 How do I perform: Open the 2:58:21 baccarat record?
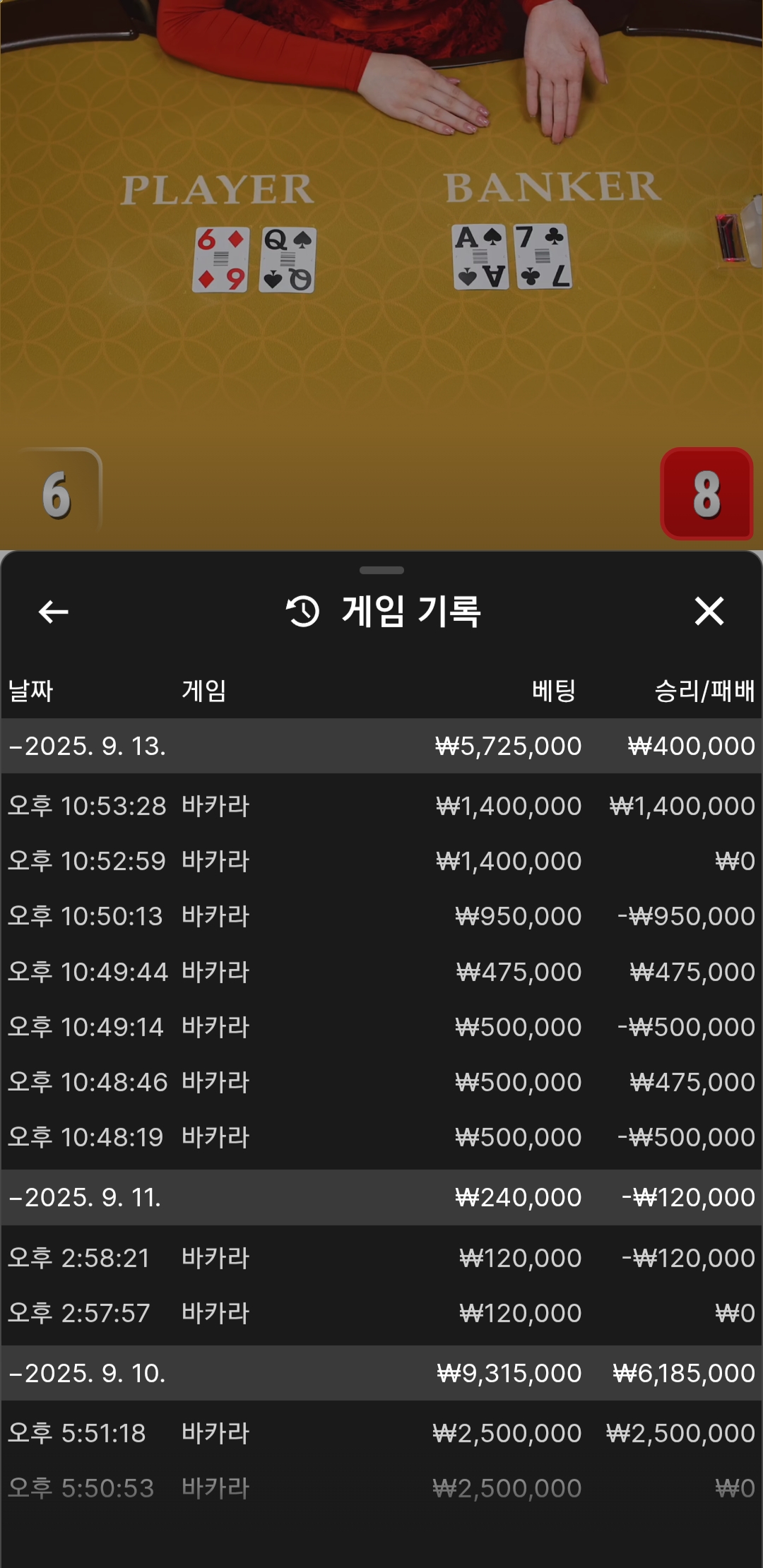(x=381, y=1258)
